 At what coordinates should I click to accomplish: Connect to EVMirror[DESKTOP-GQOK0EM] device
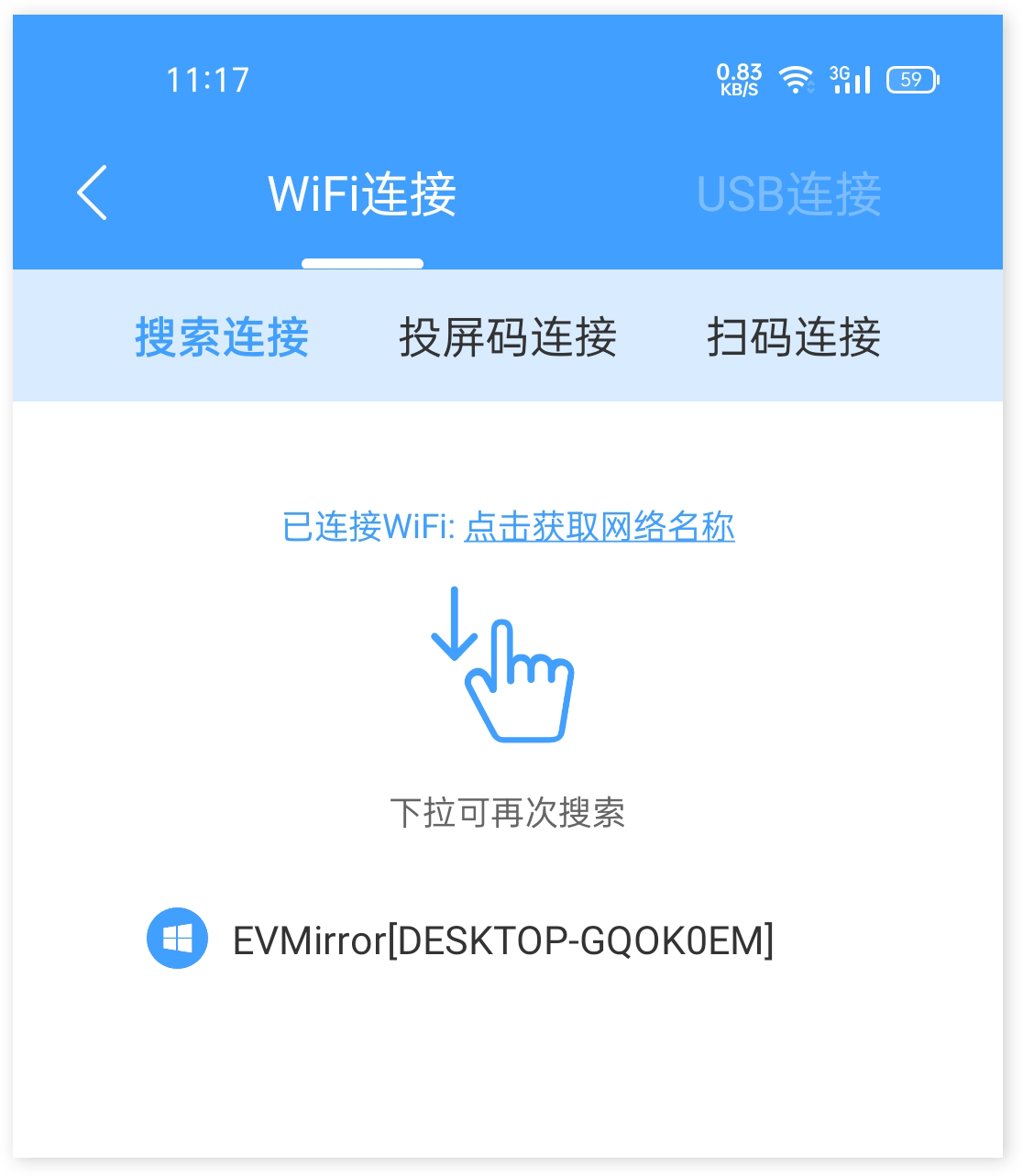click(502, 940)
